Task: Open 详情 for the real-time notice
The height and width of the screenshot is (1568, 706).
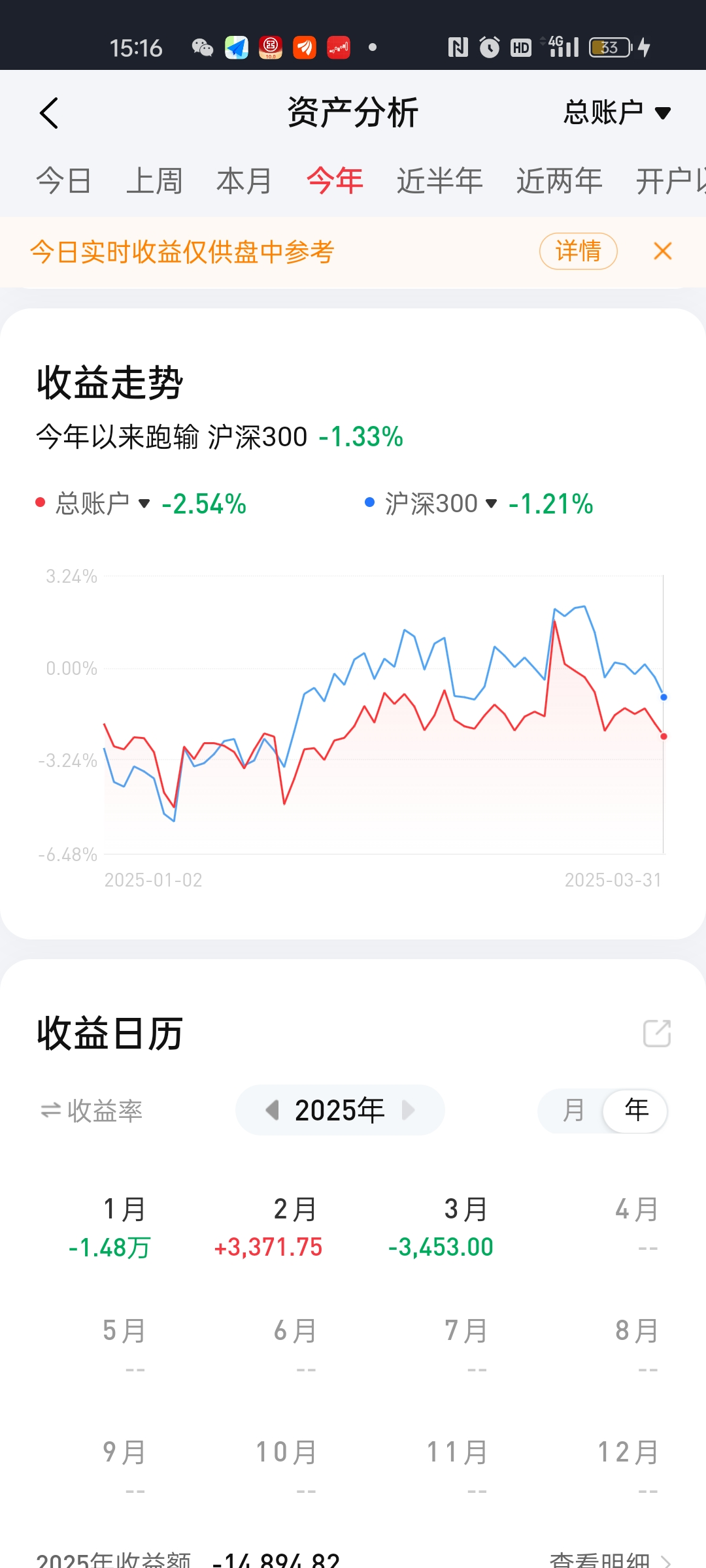Action: [578, 251]
